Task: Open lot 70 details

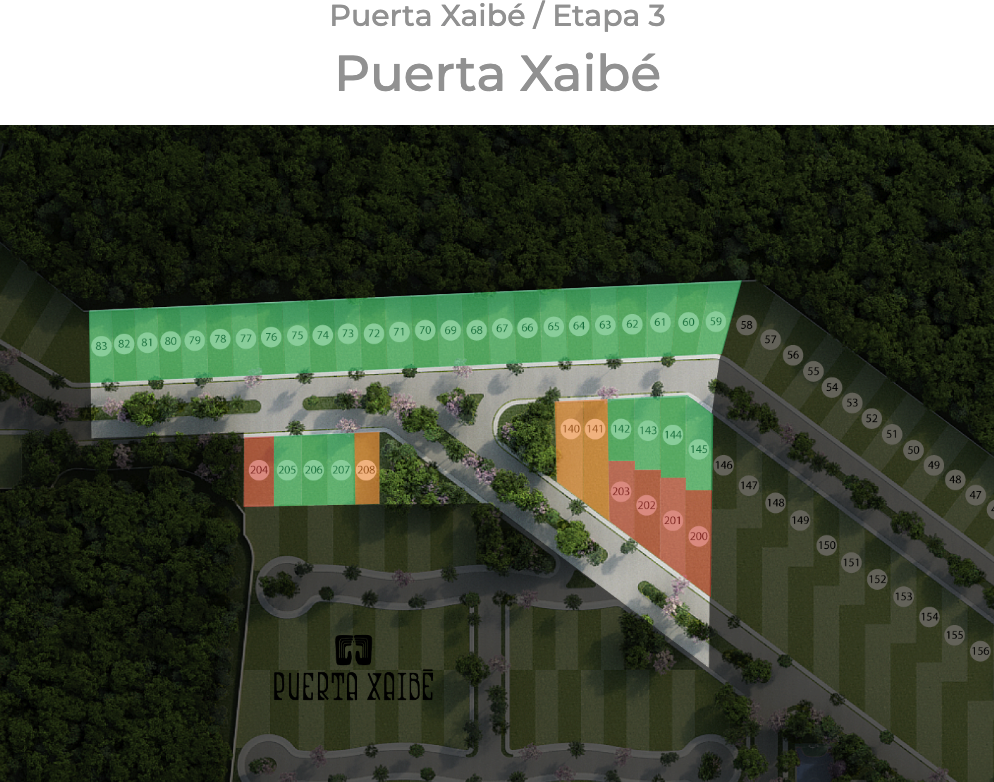Action: click(424, 330)
